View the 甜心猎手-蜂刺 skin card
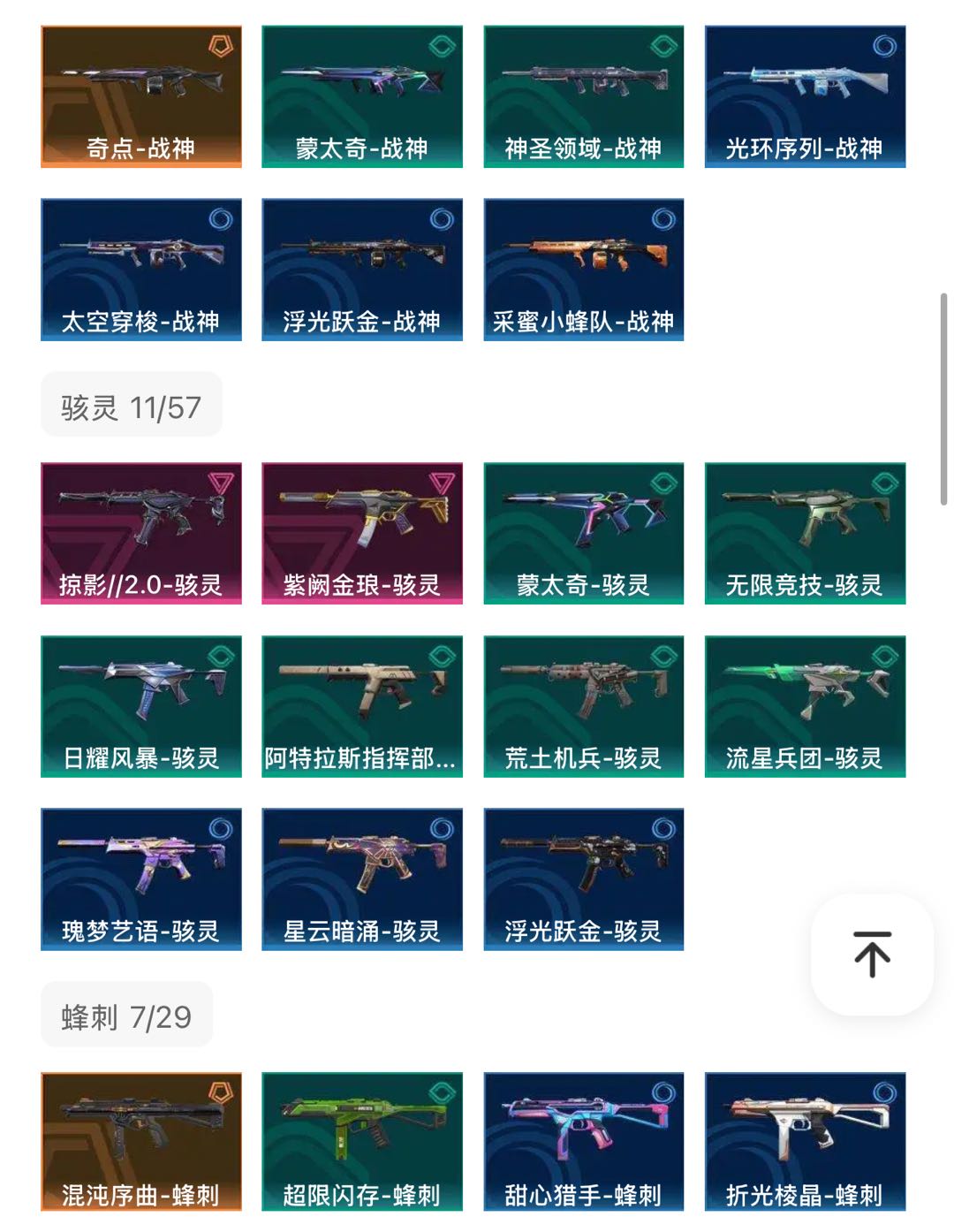The image size is (954, 1232). (583, 1142)
